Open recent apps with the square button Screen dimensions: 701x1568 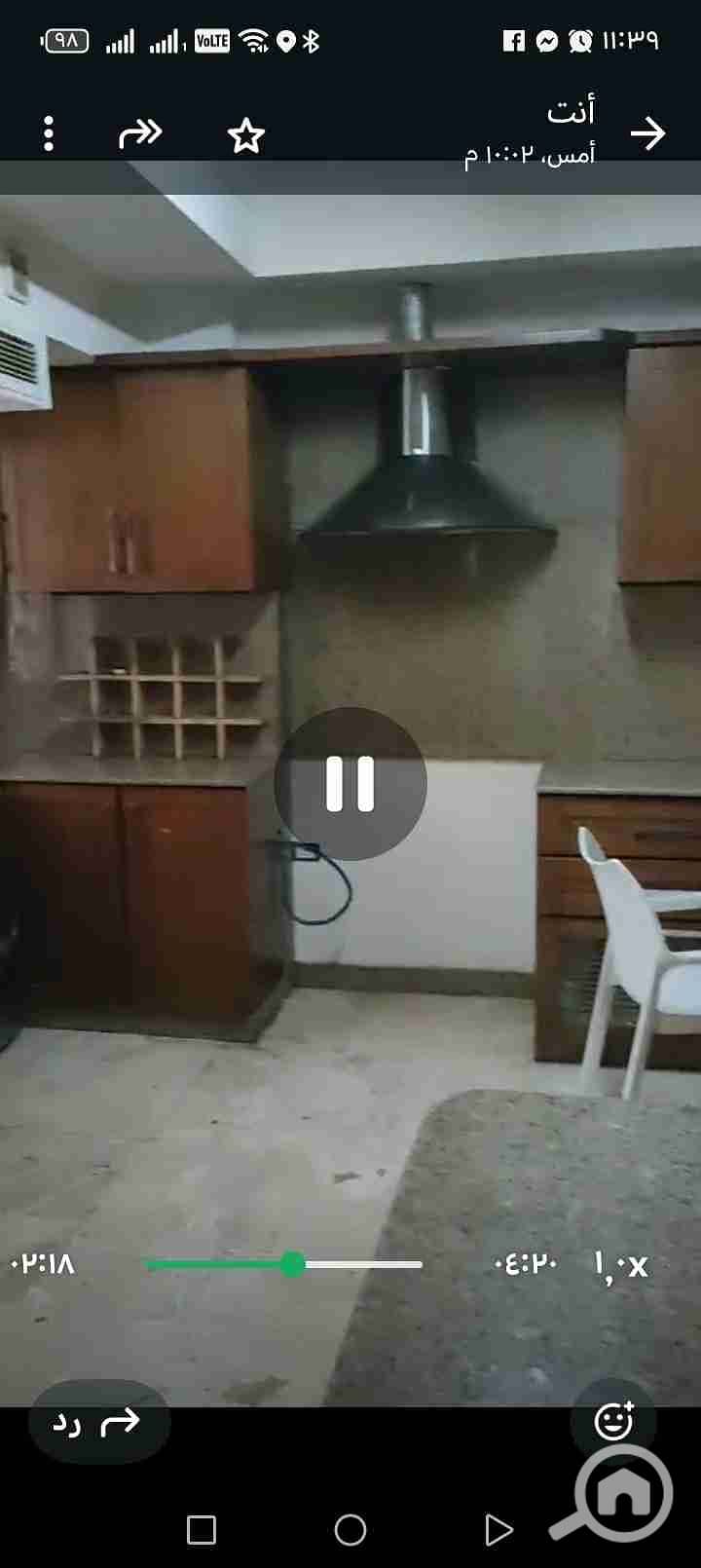[x=202, y=1530]
